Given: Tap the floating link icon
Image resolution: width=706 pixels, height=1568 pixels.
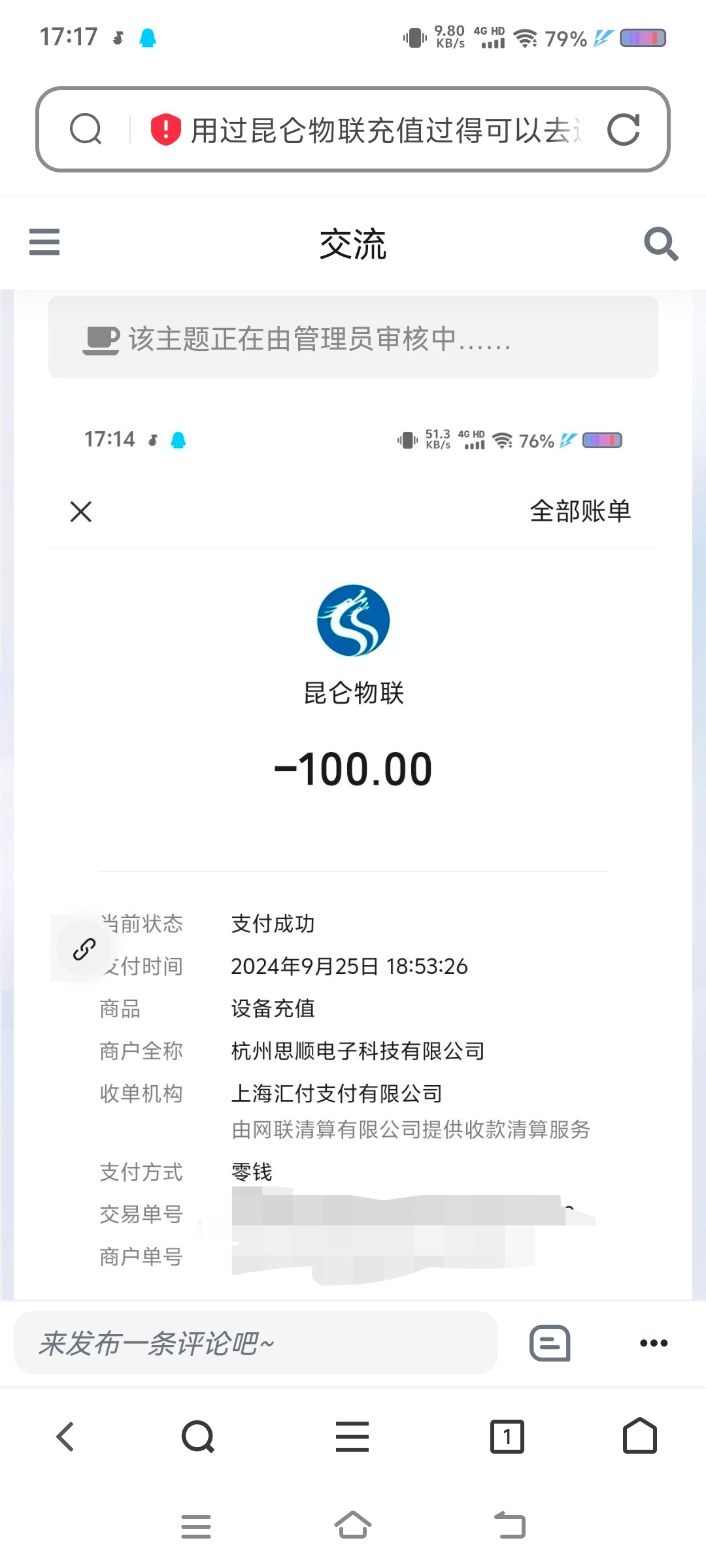Looking at the screenshot, I should pyautogui.click(x=84, y=949).
